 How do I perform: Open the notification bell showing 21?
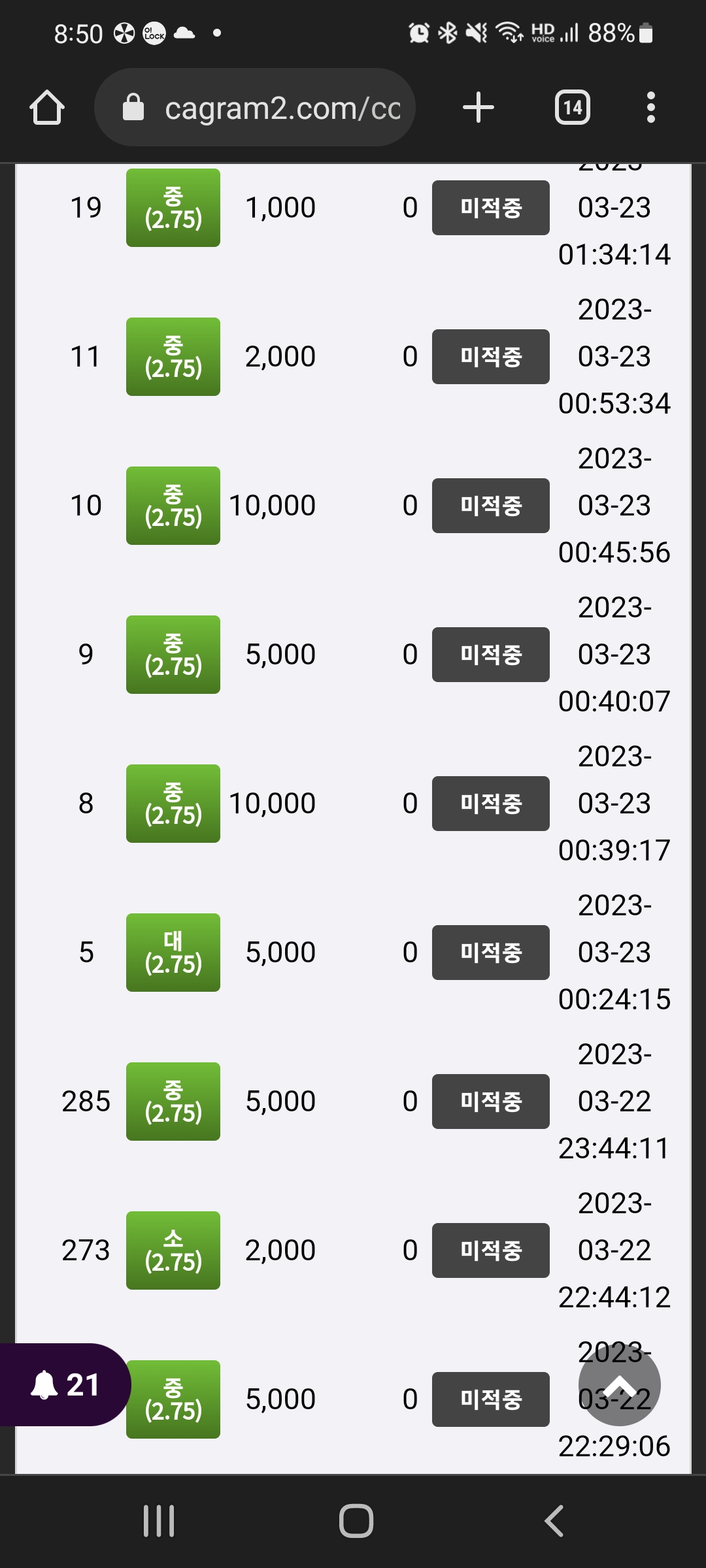point(64,1384)
